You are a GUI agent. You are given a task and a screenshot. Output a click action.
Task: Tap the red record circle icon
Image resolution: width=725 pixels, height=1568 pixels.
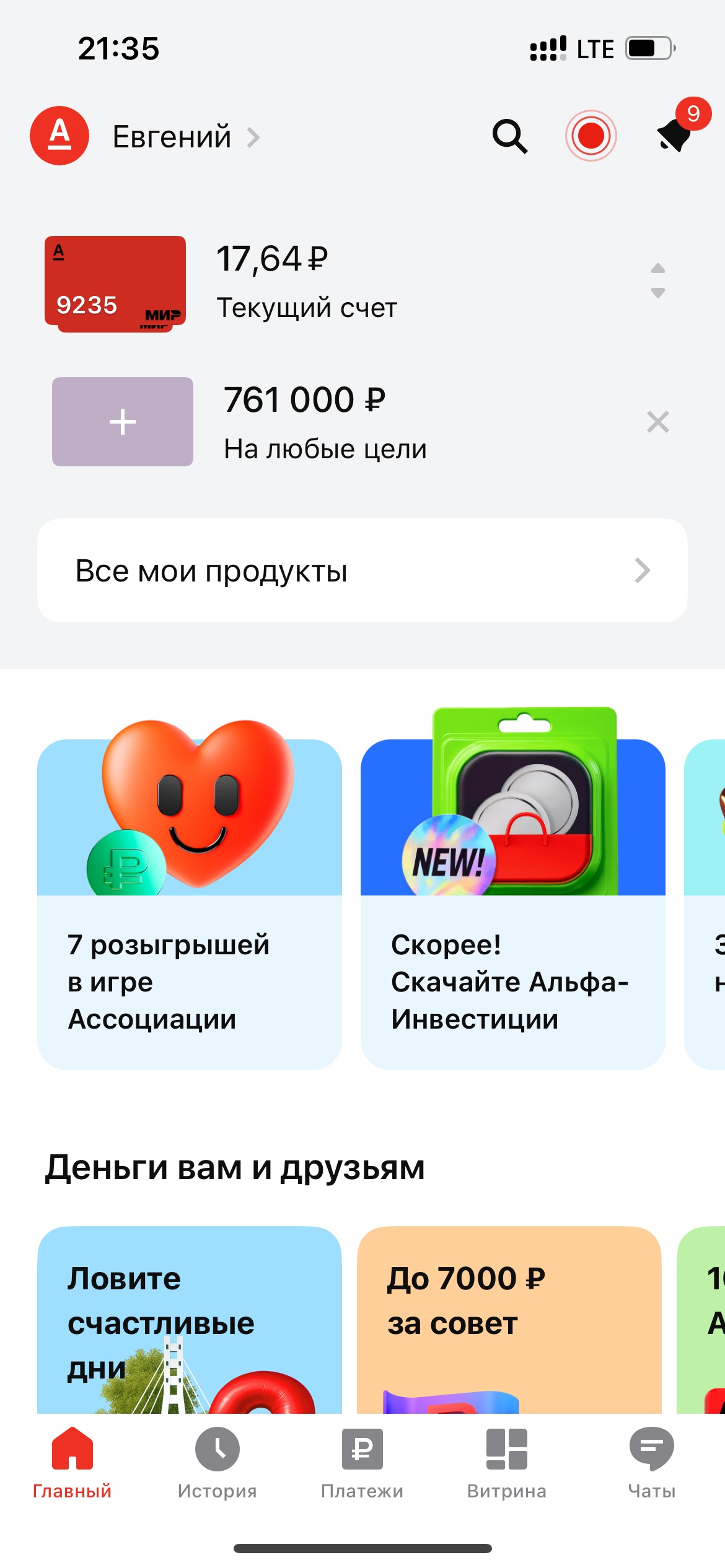tap(591, 136)
